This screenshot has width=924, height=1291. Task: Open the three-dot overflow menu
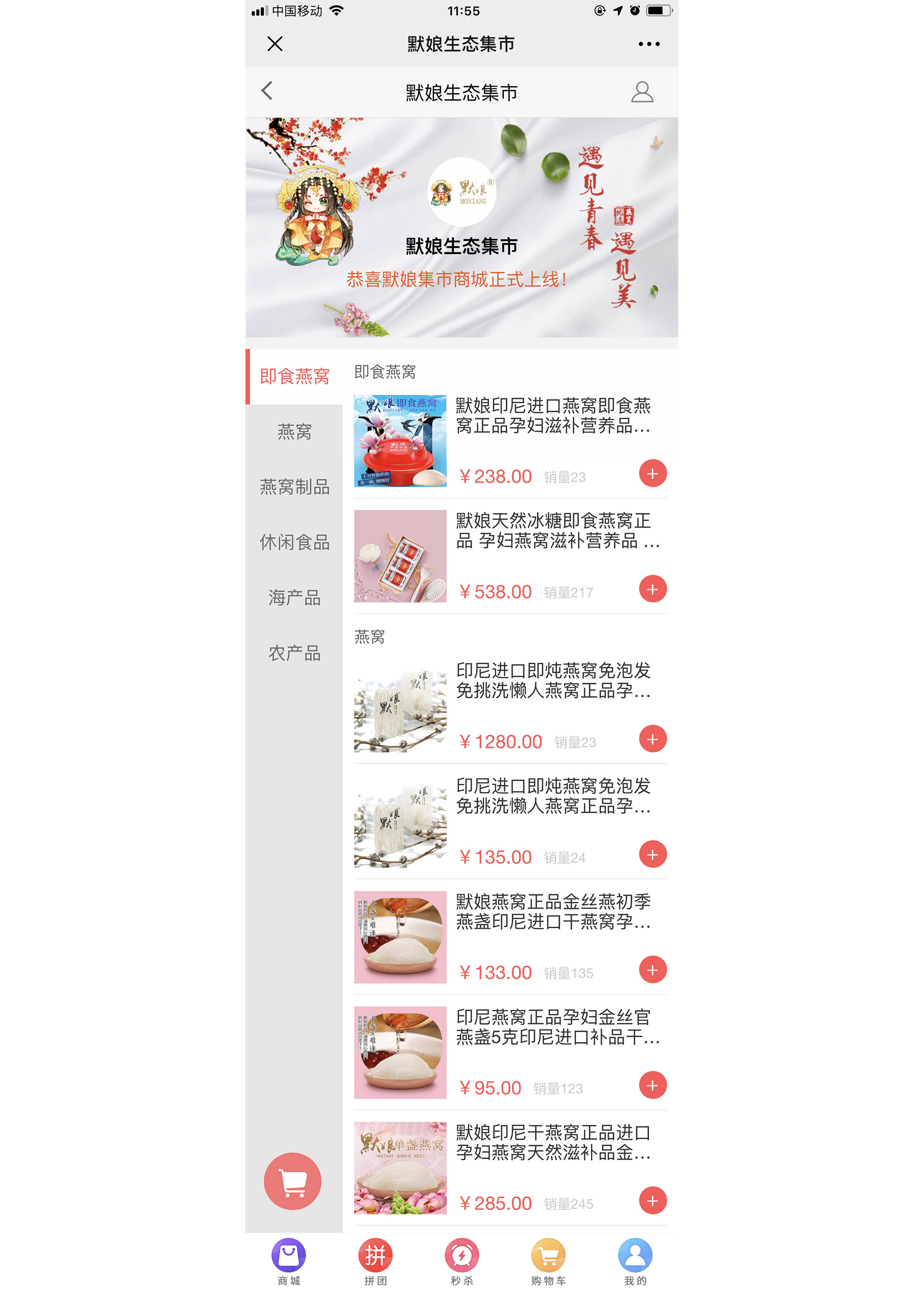649,44
